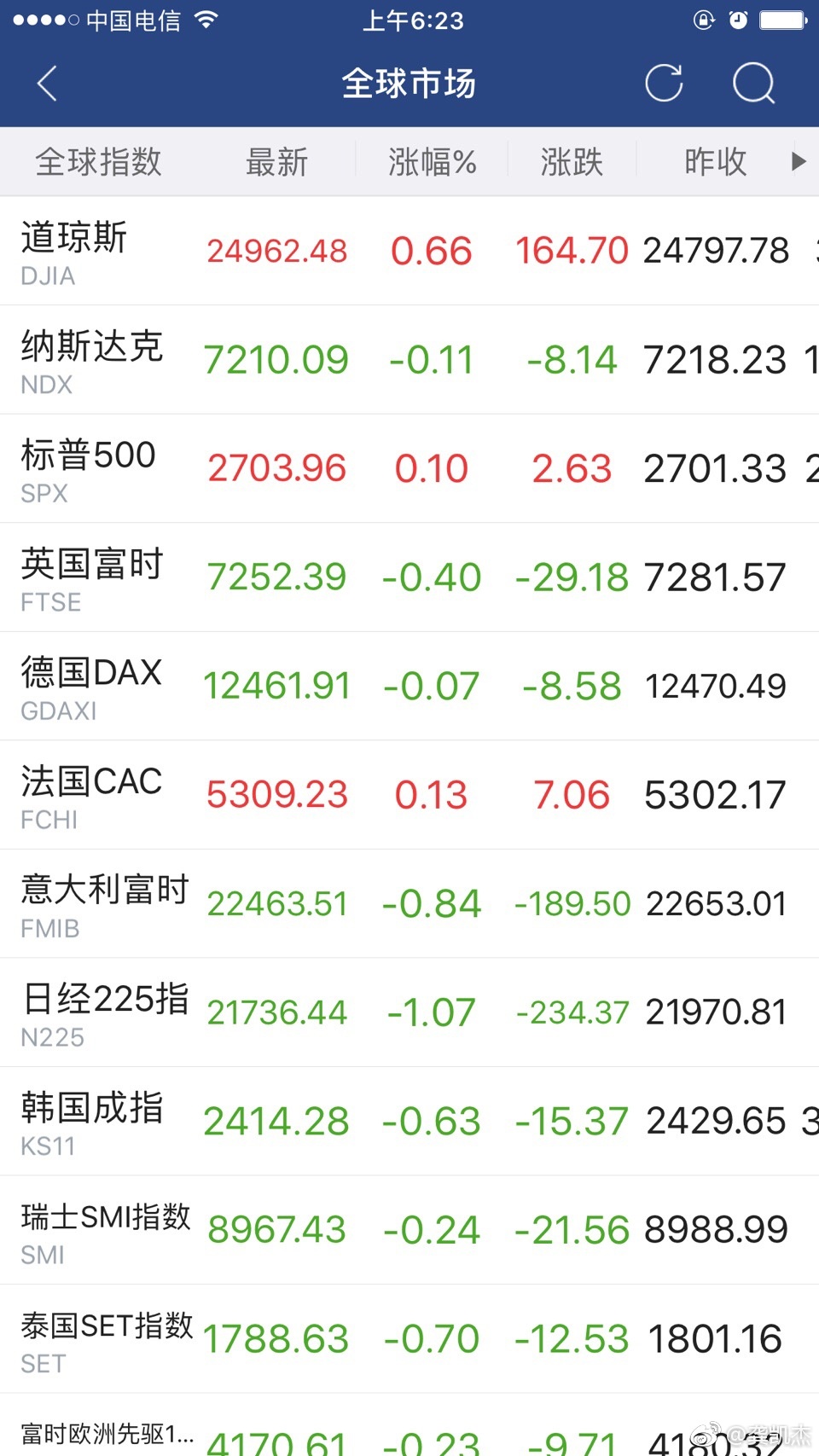Go back using the top-left arrow
Image resolution: width=819 pixels, height=1456 pixels.
tap(48, 84)
